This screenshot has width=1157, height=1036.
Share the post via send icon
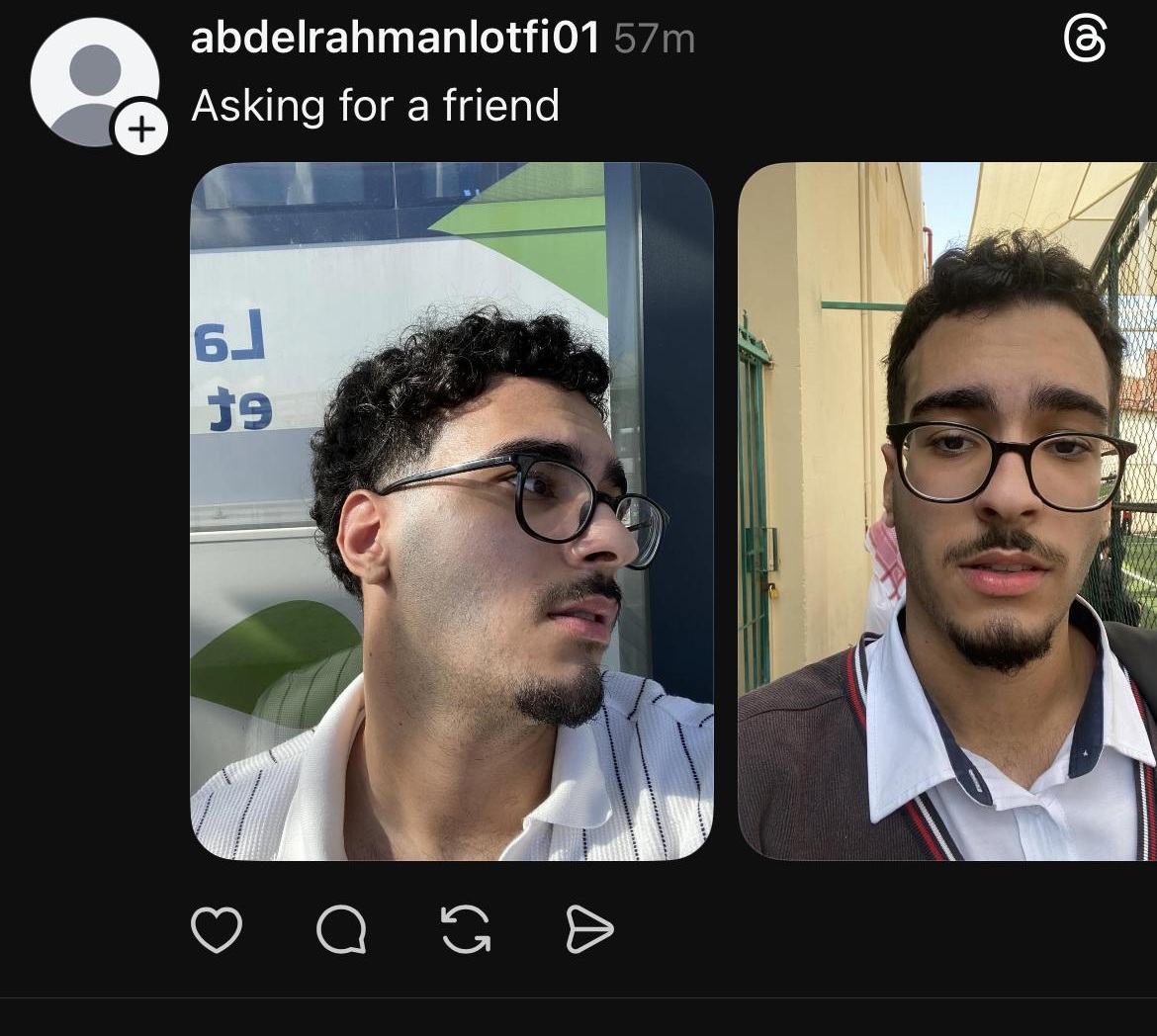589,930
